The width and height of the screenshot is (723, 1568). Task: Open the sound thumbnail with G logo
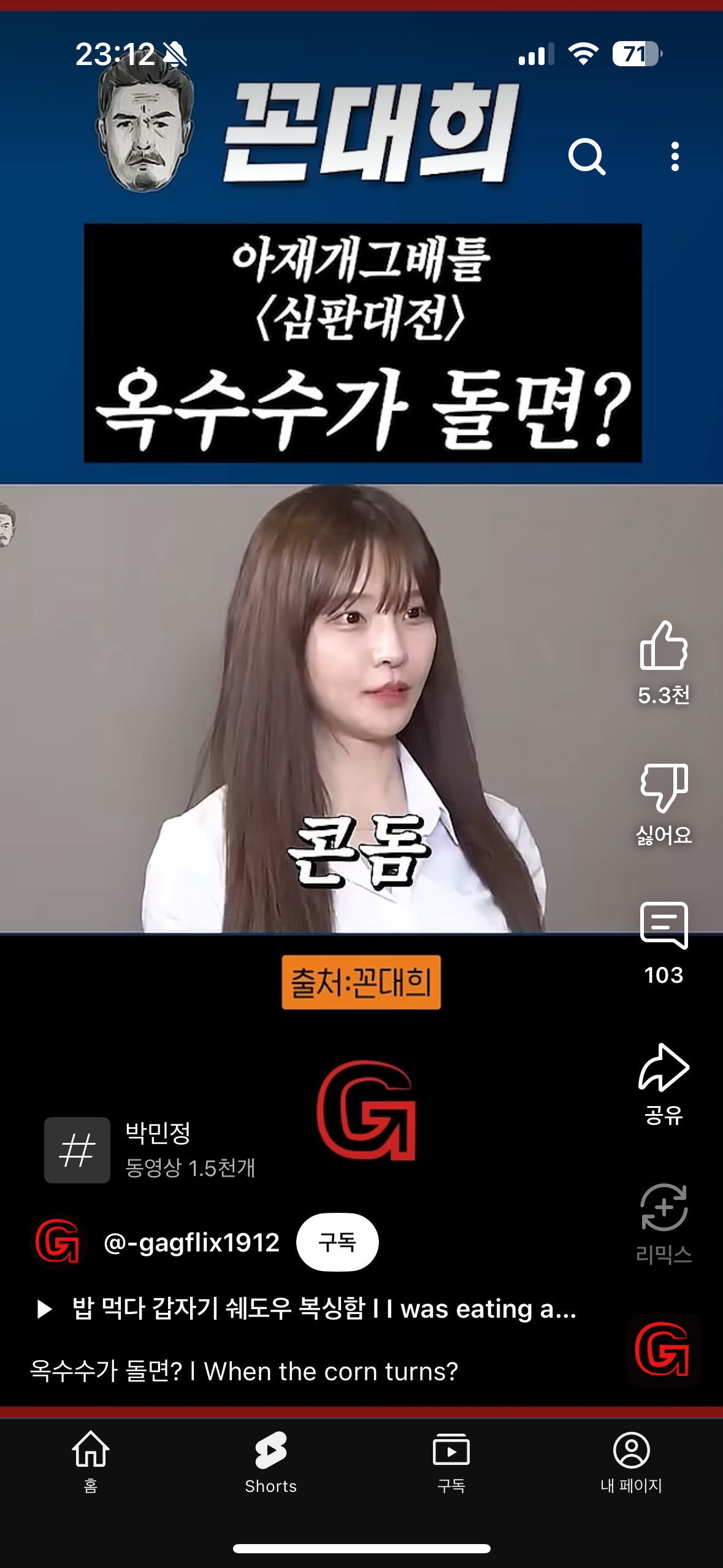point(664,1350)
